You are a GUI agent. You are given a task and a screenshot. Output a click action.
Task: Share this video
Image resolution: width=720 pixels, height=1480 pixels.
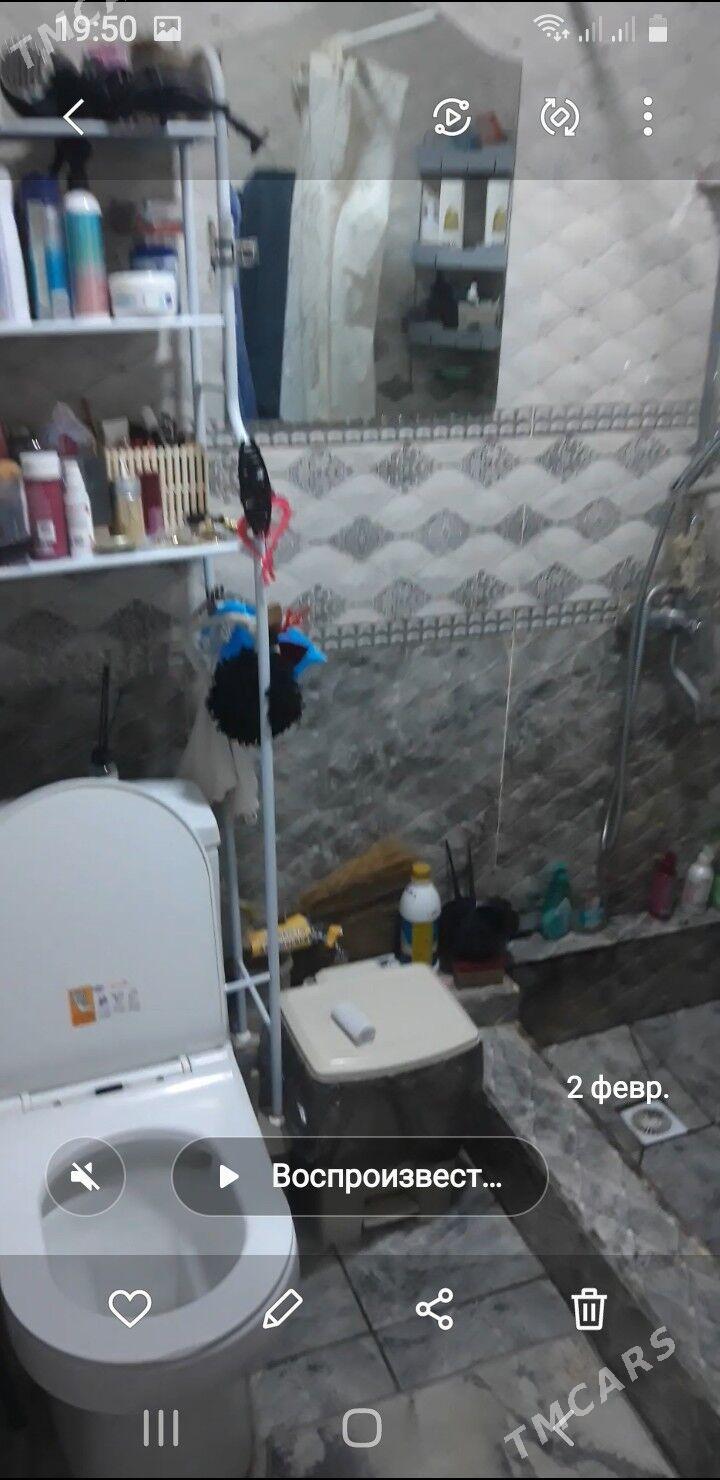[x=435, y=1308]
